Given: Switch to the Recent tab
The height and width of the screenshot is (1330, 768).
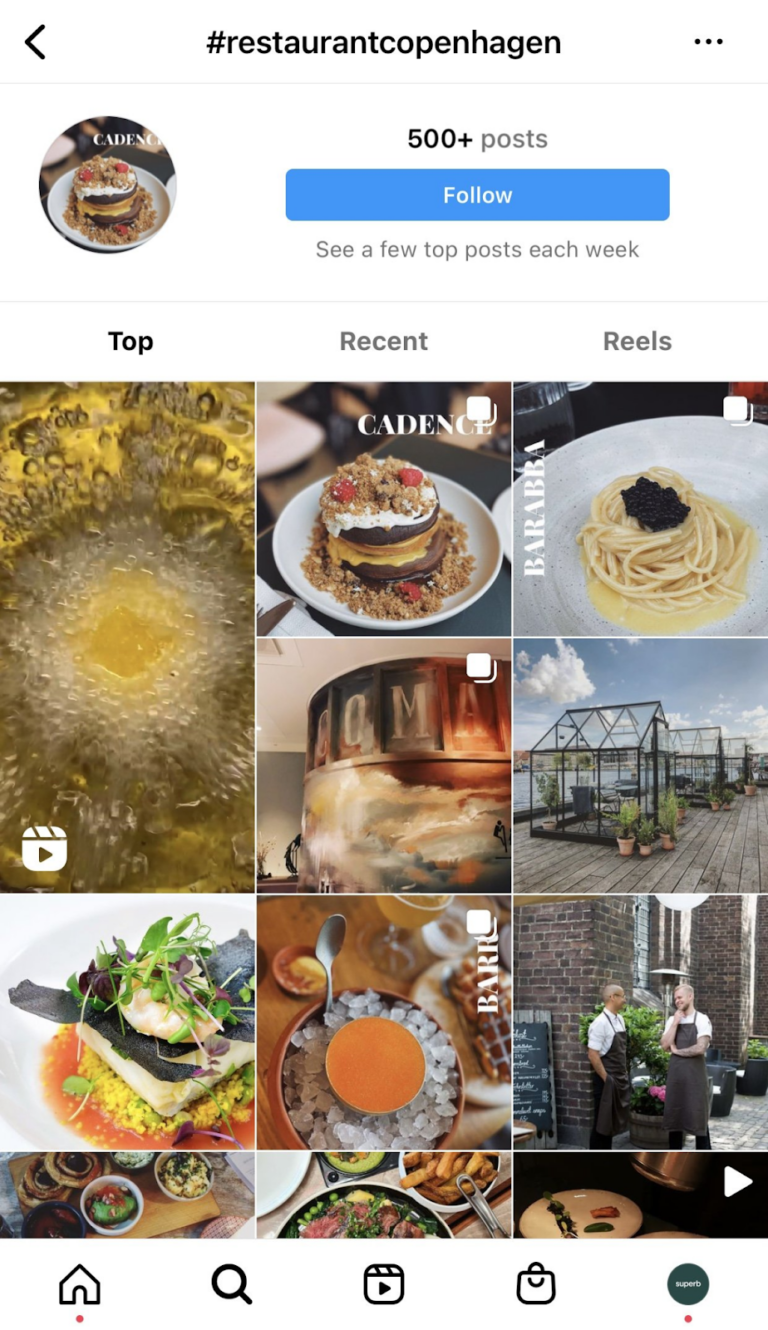Looking at the screenshot, I should (x=383, y=341).
